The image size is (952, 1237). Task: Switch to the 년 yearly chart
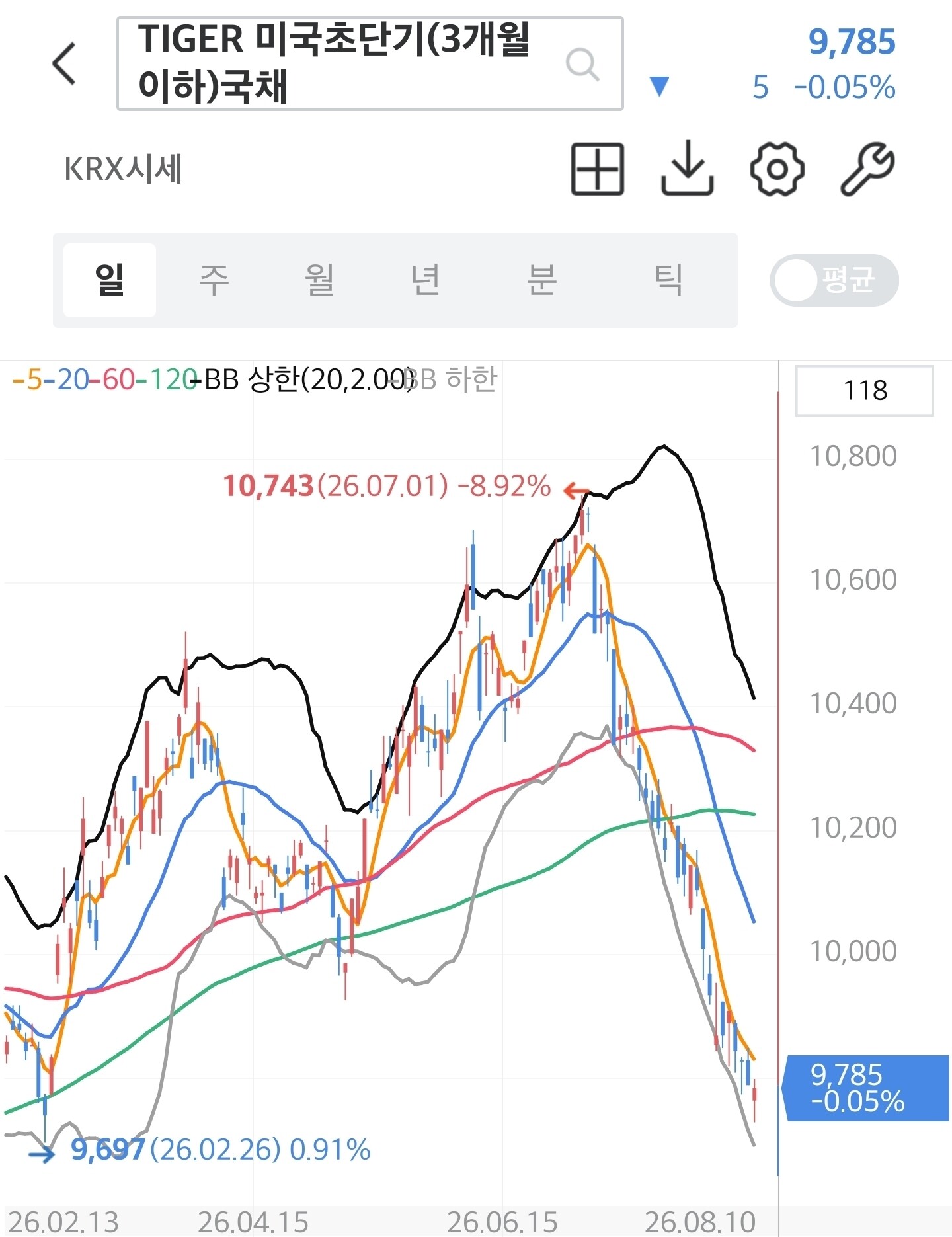click(426, 280)
